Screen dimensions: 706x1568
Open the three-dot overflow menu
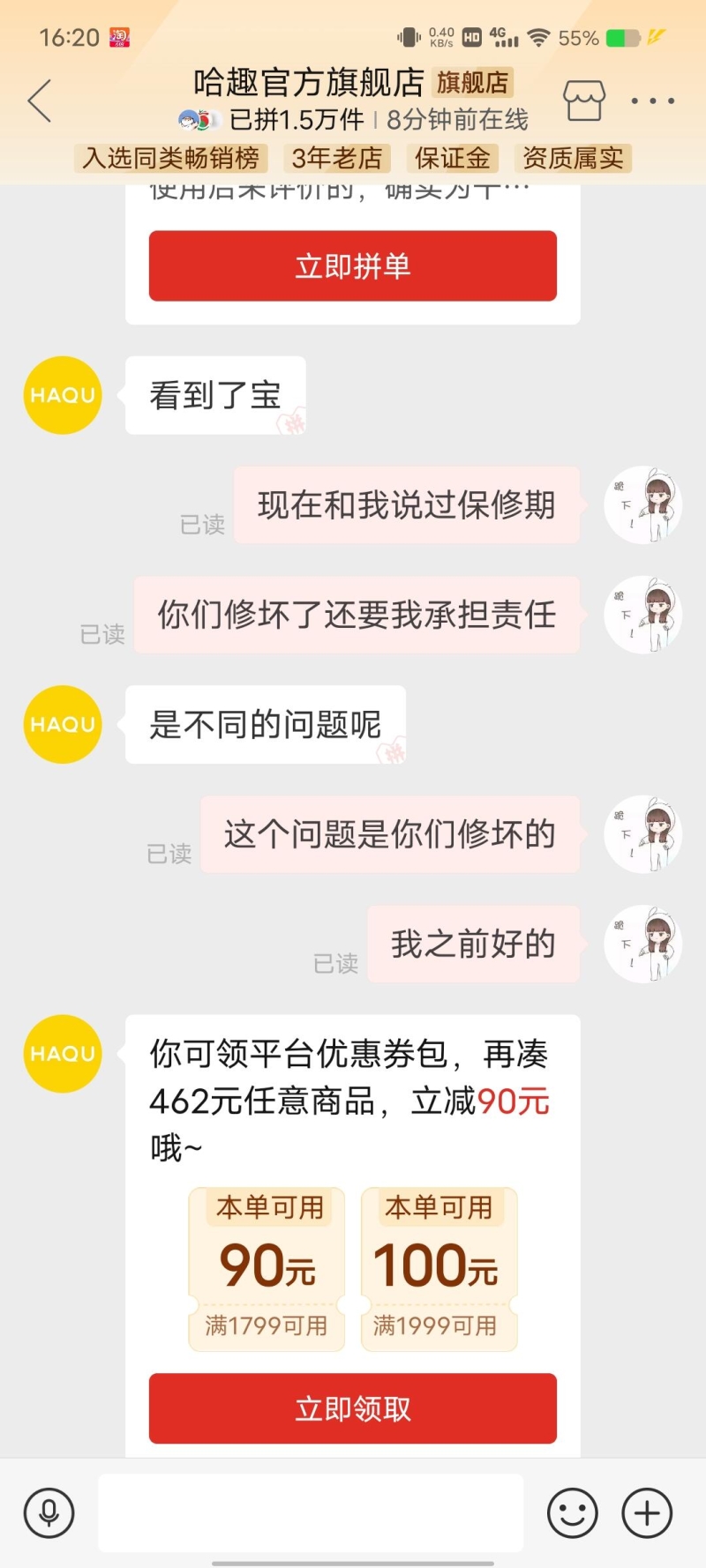(652, 101)
